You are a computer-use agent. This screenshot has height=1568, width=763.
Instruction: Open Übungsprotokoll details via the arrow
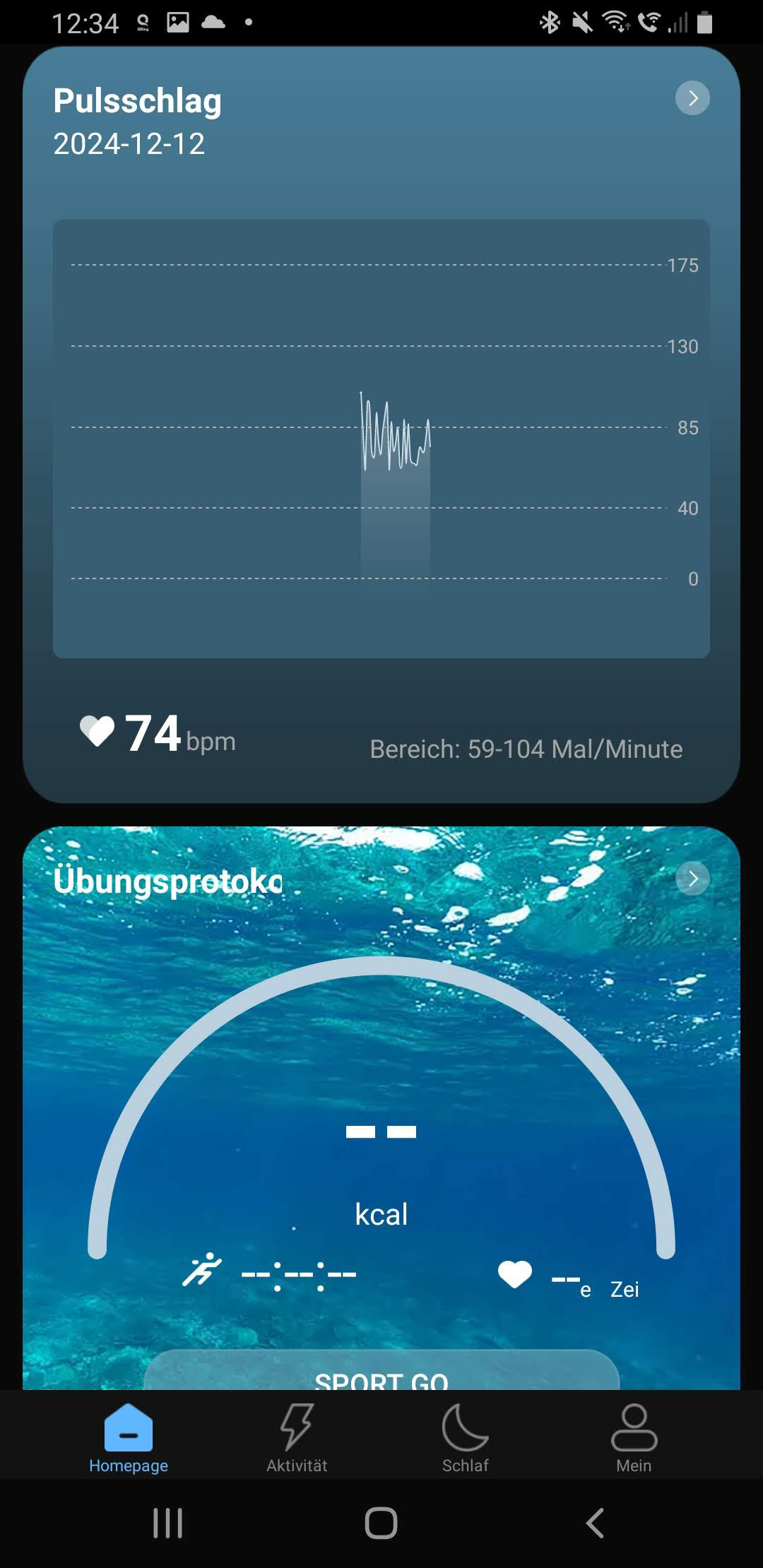[x=692, y=879]
